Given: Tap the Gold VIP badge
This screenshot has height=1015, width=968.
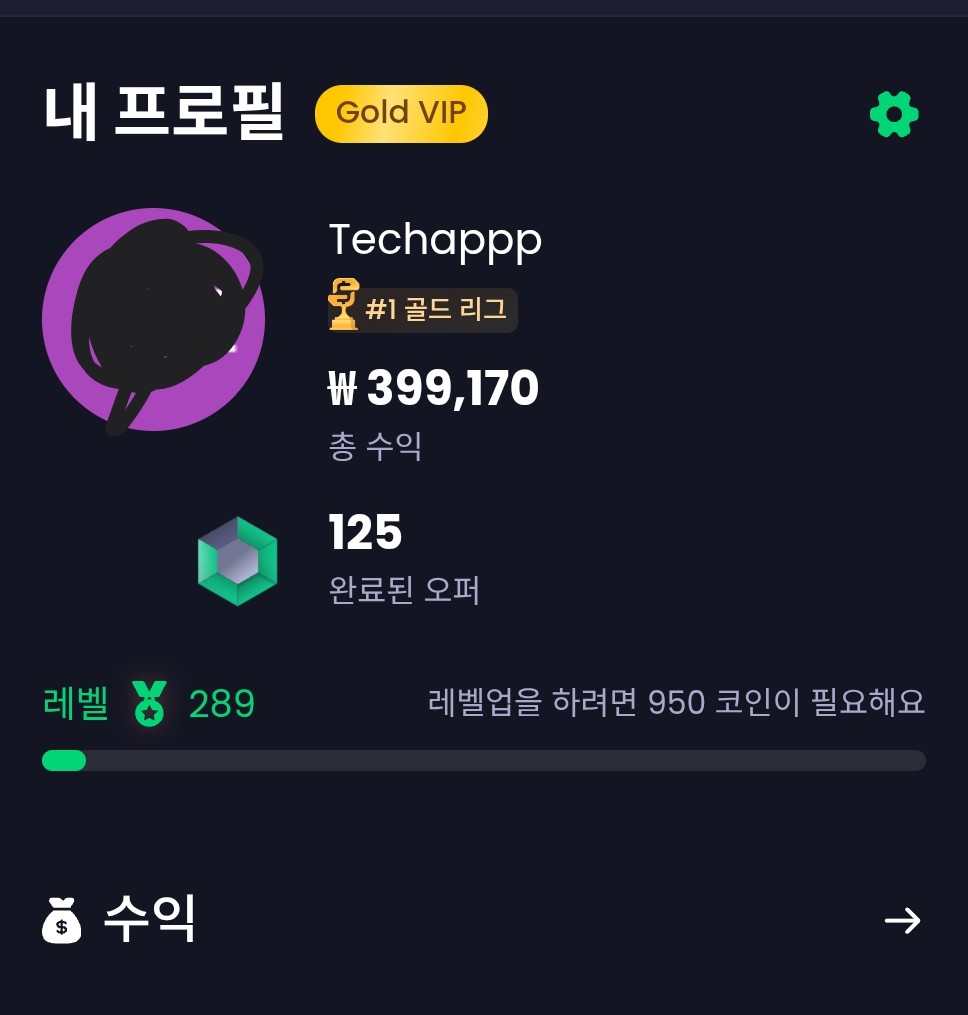Looking at the screenshot, I should pos(401,113).
